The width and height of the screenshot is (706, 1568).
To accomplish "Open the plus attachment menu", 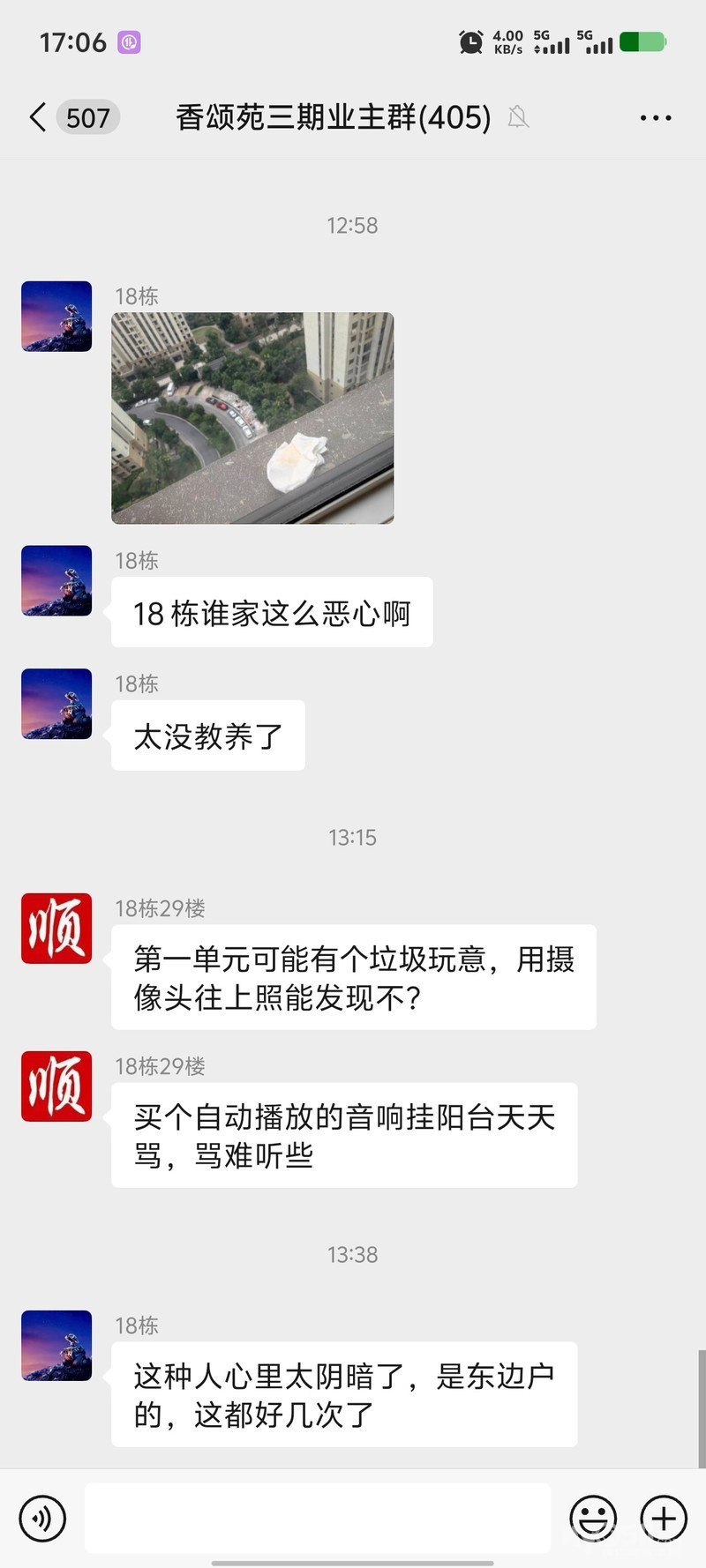I will [x=664, y=1518].
